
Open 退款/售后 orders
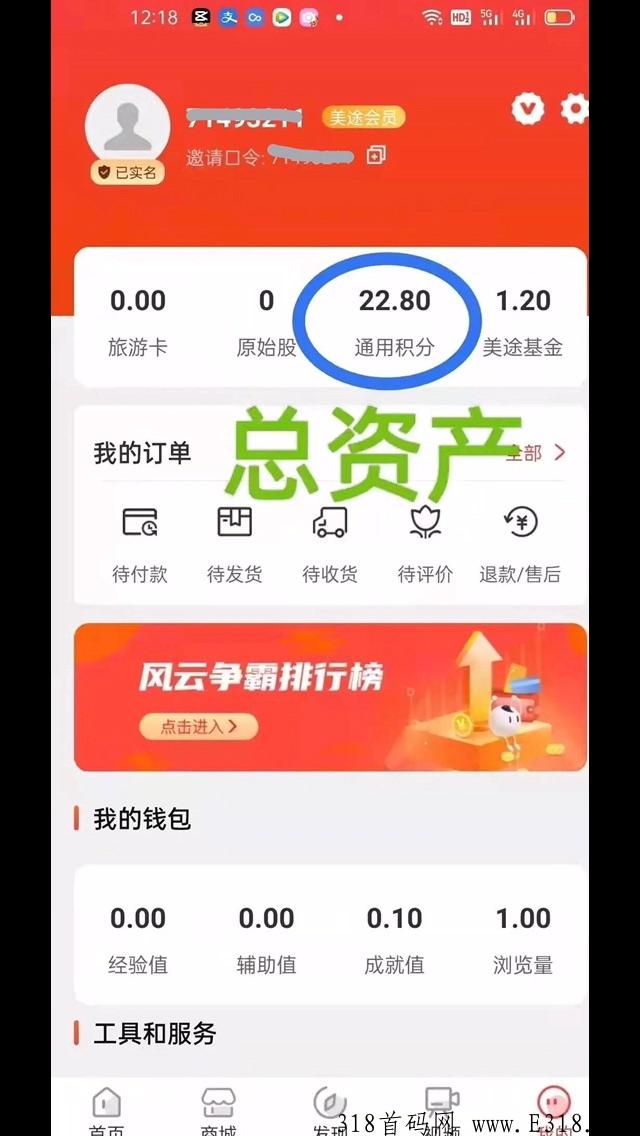coord(520,545)
